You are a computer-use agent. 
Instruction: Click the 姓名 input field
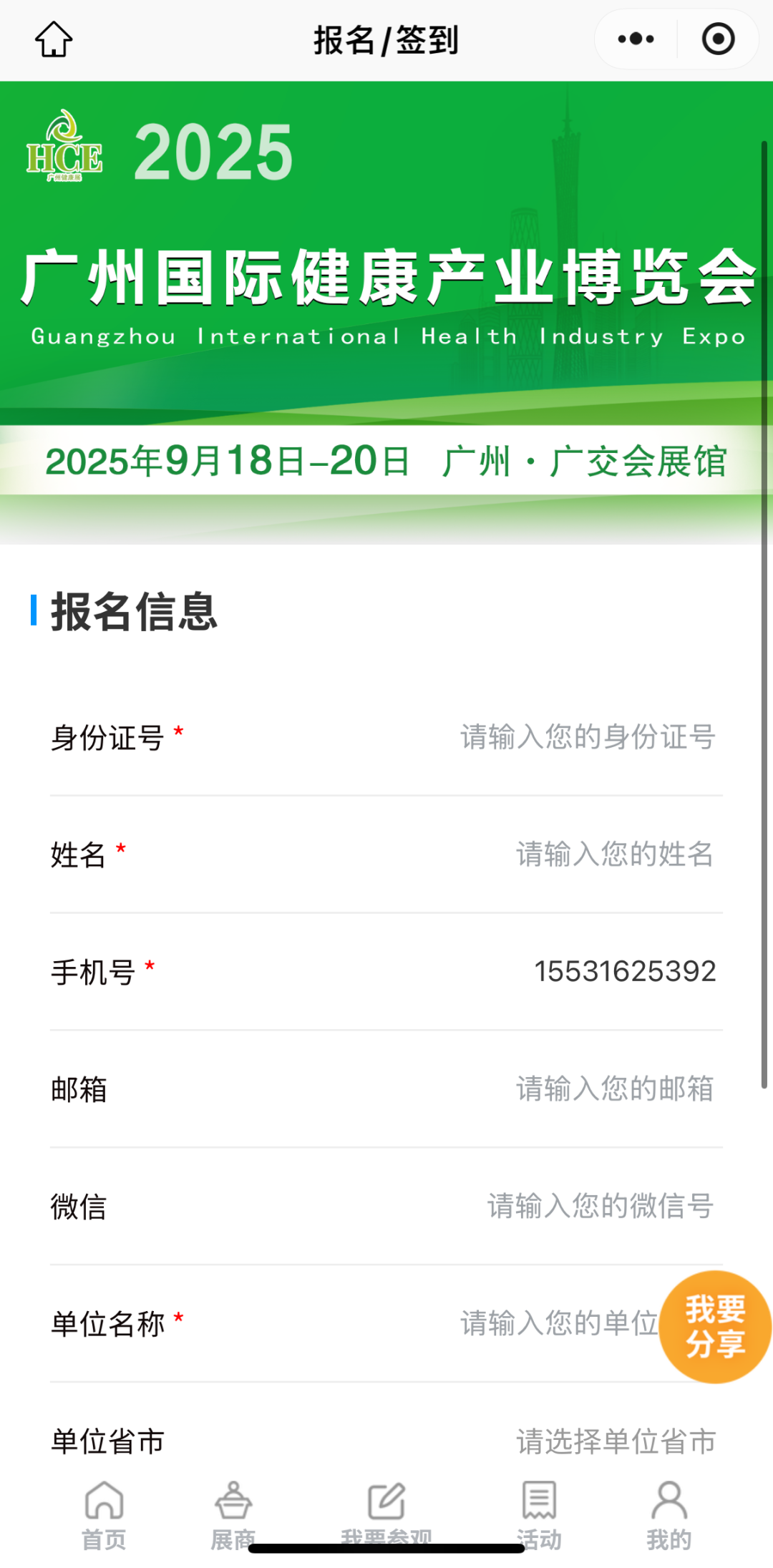612,854
